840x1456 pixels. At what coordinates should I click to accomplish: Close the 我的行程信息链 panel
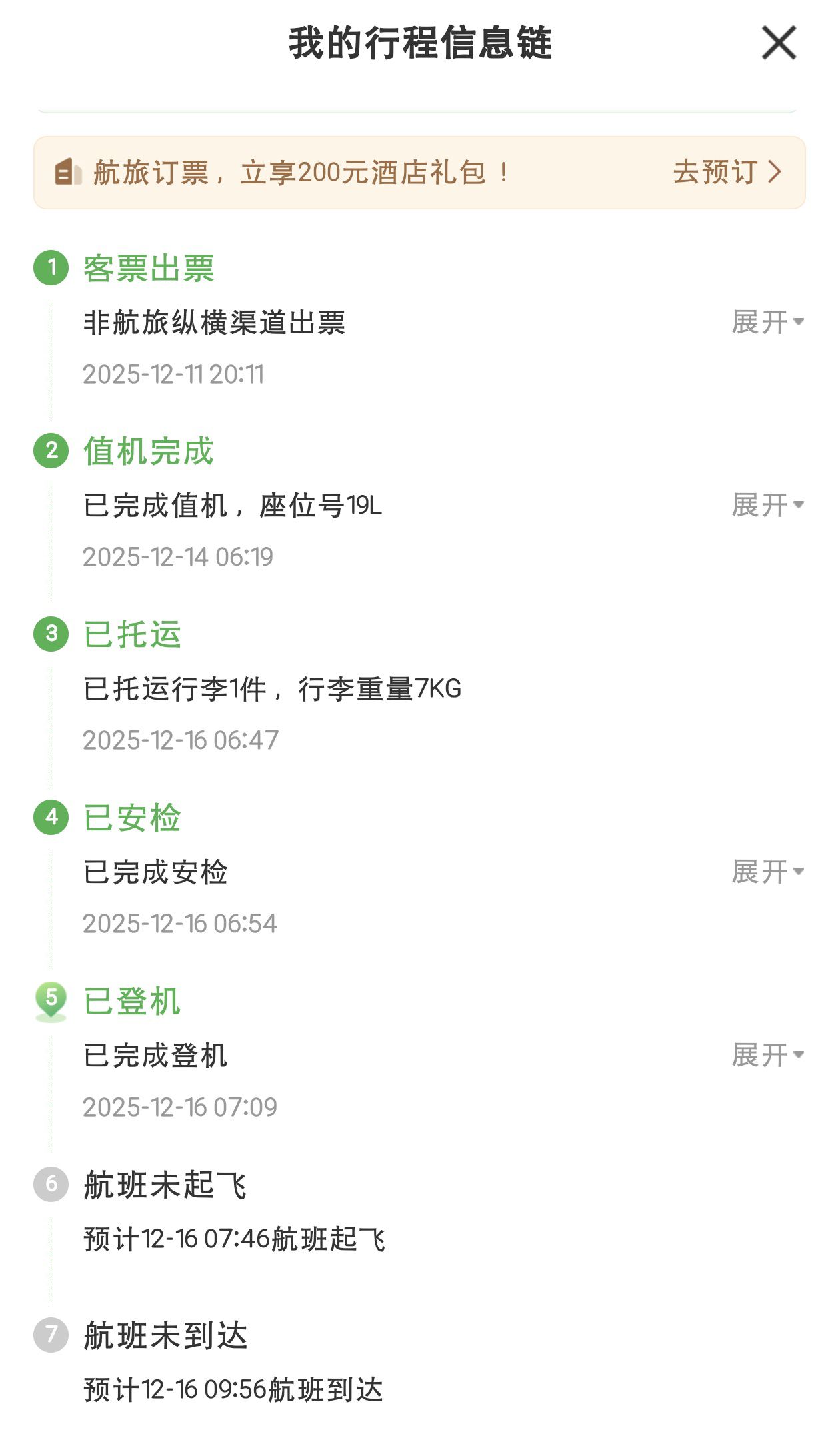(x=779, y=43)
